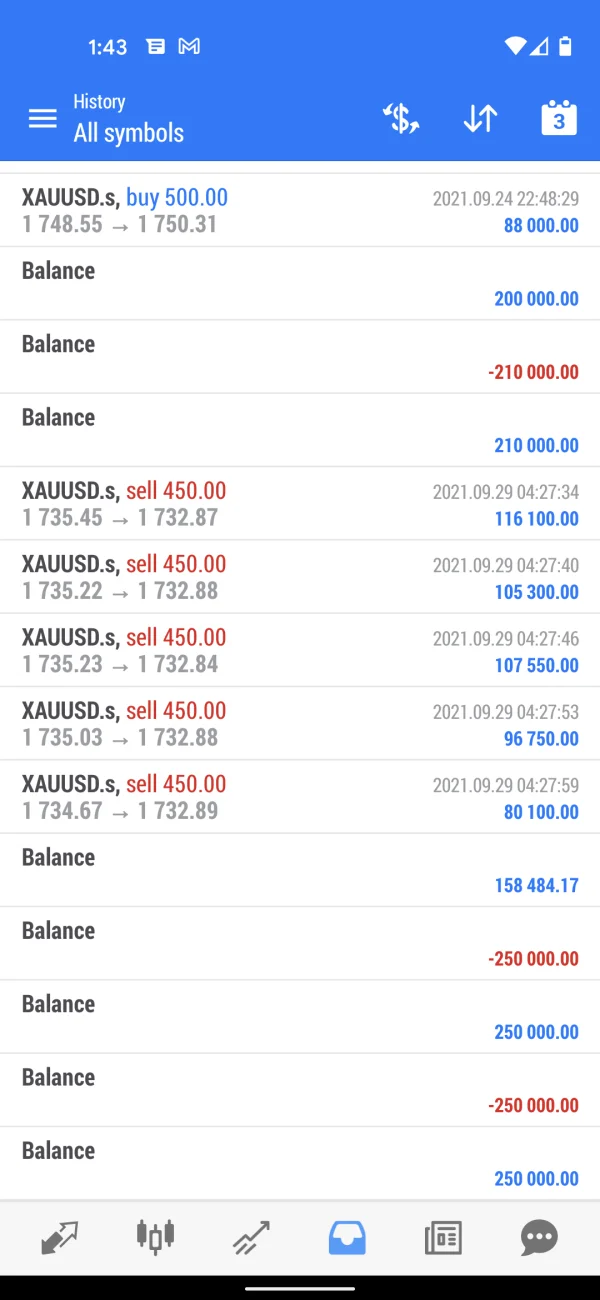Switch to the Trade tab
Screen dimensions: 600x1300
click(x=251, y=1238)
